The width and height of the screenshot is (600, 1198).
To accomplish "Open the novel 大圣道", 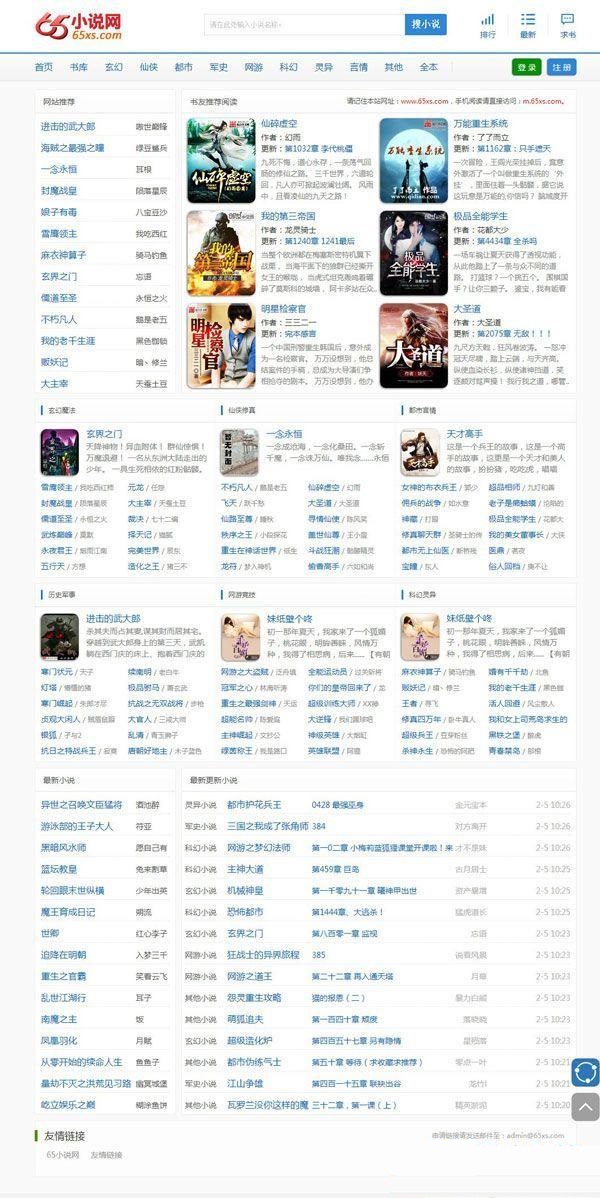I will click(x=466, y=309).
